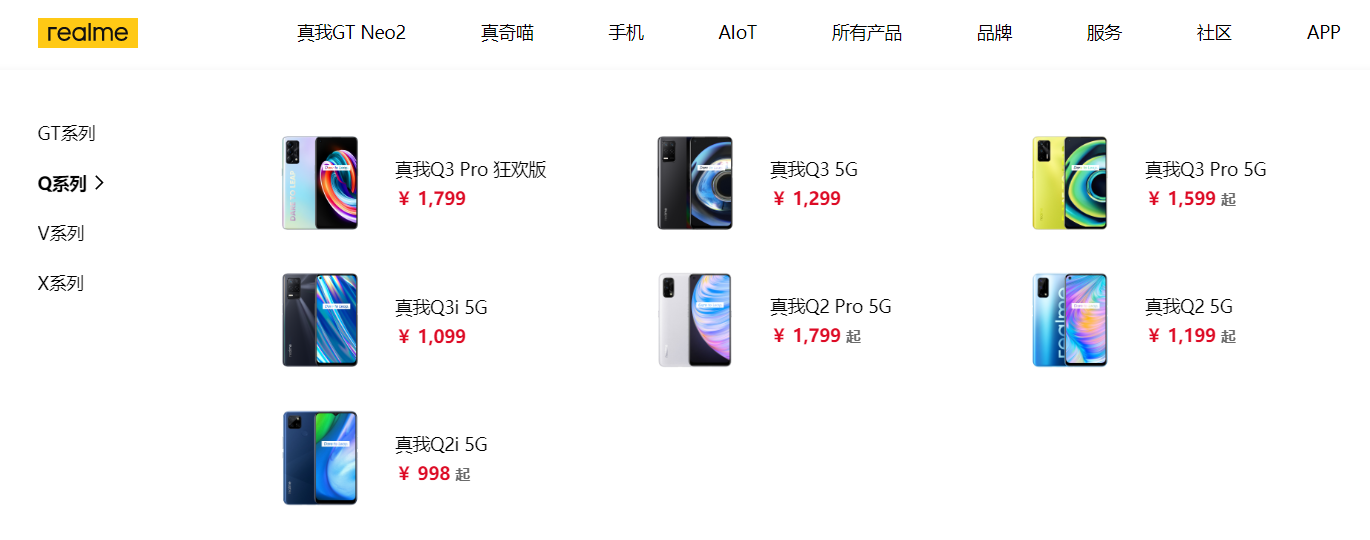The height and width of the screenshot is (540, 1370).
Task: Open 真我Q3 Pro 狂欢版 product
Action: point(470,170)
